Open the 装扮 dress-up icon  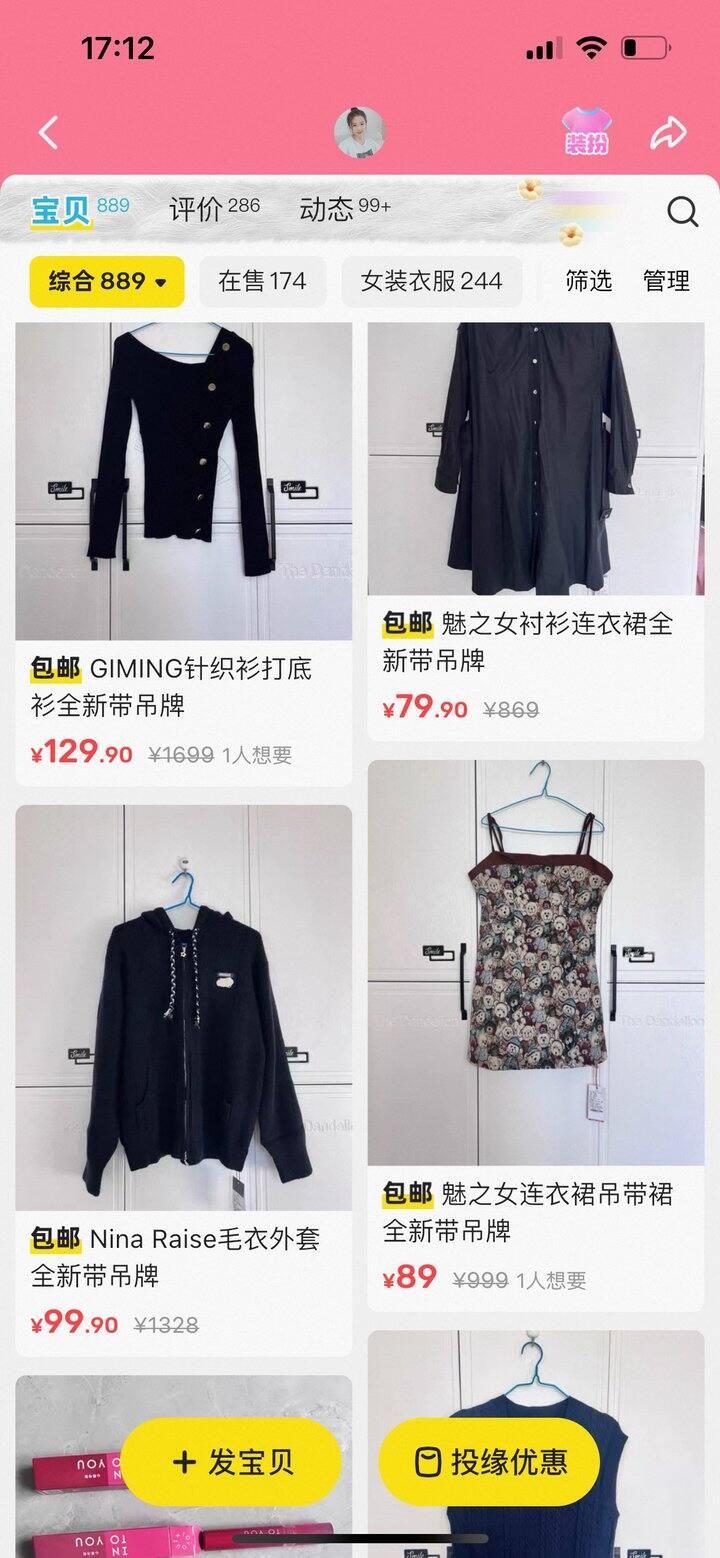pos(587,132)
